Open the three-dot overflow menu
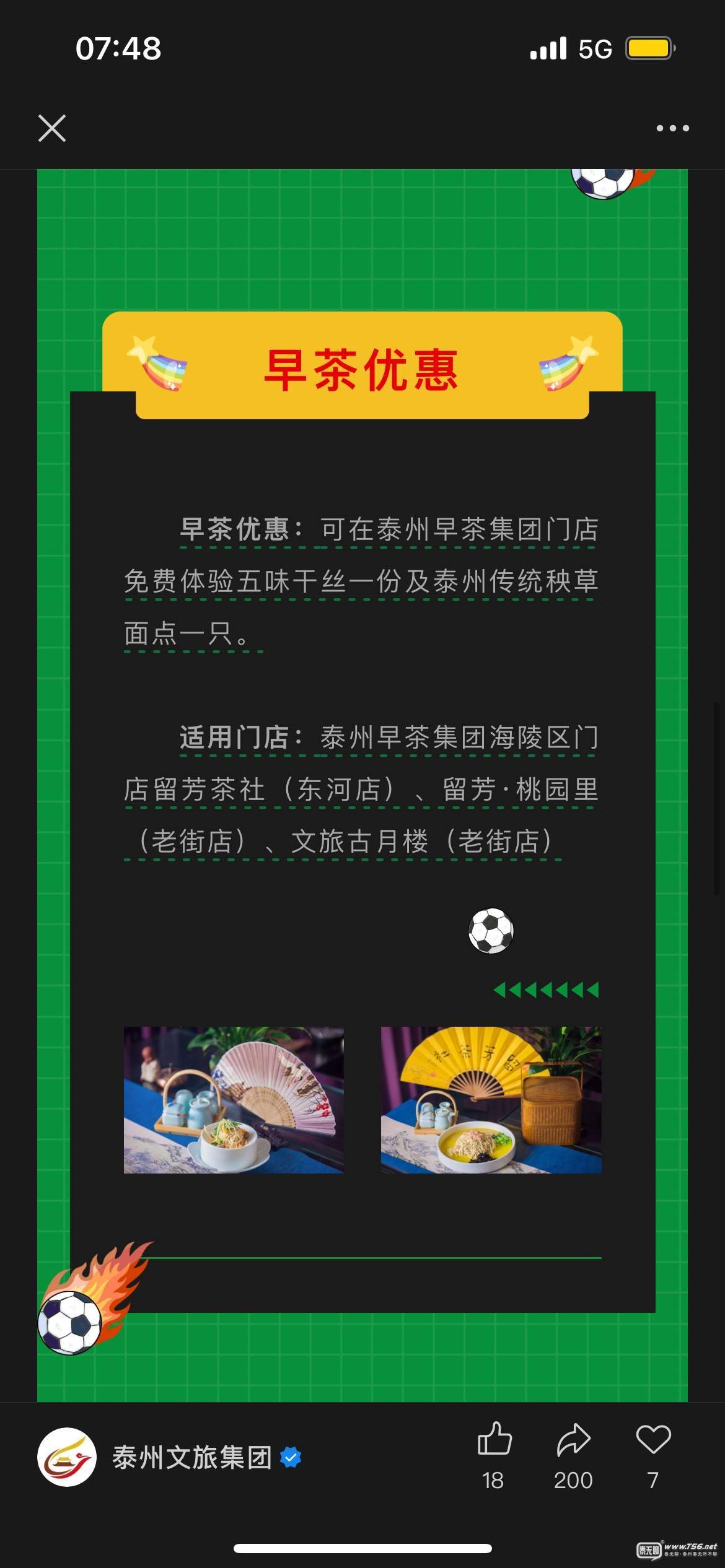The image size is (725, 1568). [x=672, y=128]
